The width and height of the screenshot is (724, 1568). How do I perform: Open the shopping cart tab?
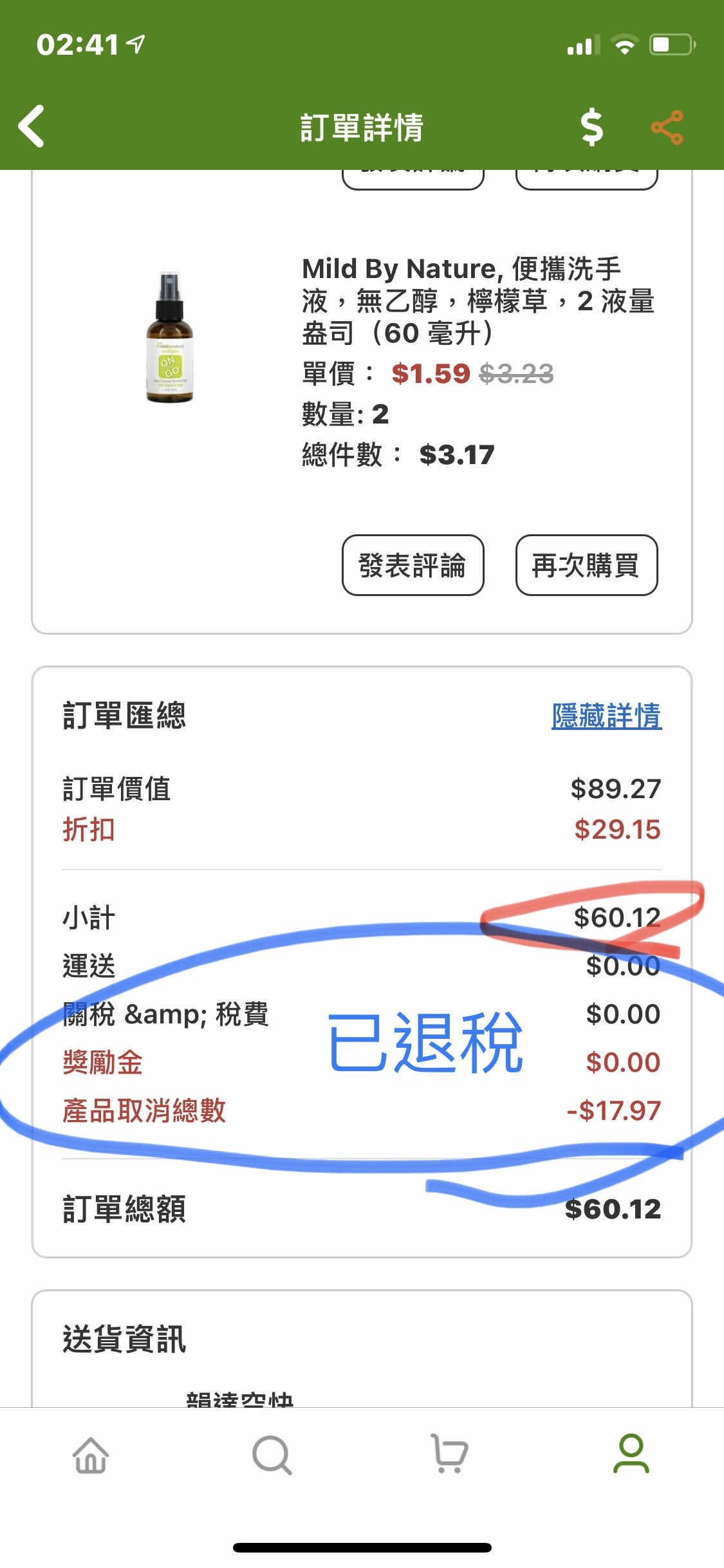[449, 1454]
